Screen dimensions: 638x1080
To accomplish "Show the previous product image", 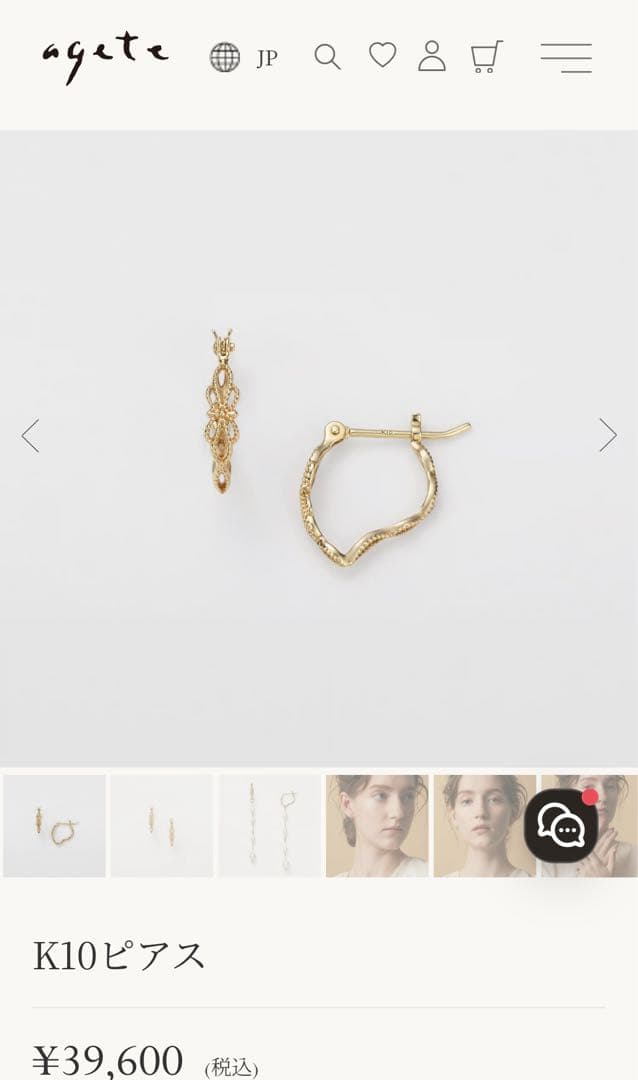I will click(30, 435).
